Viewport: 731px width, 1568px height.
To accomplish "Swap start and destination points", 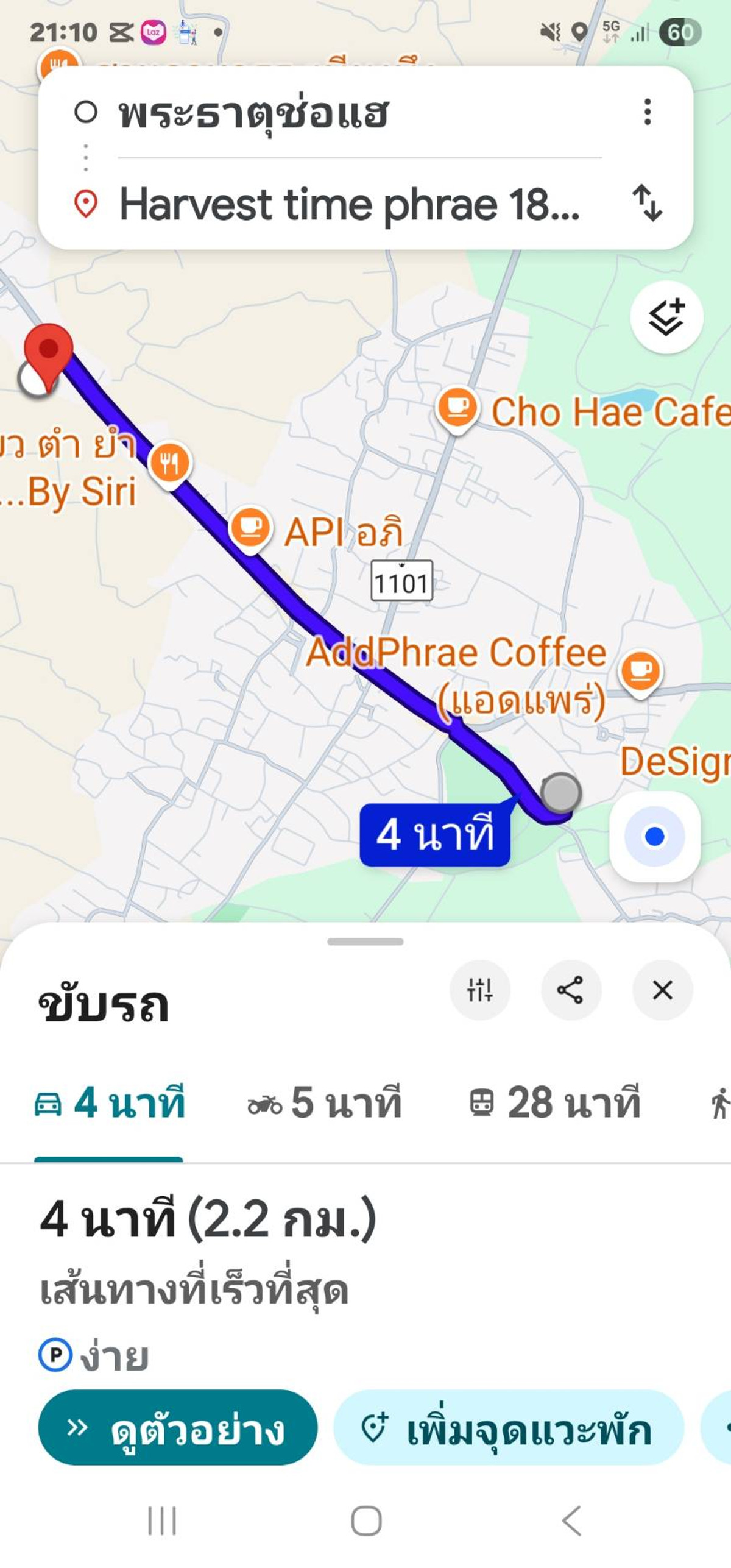I will click(x=647, y=203).
